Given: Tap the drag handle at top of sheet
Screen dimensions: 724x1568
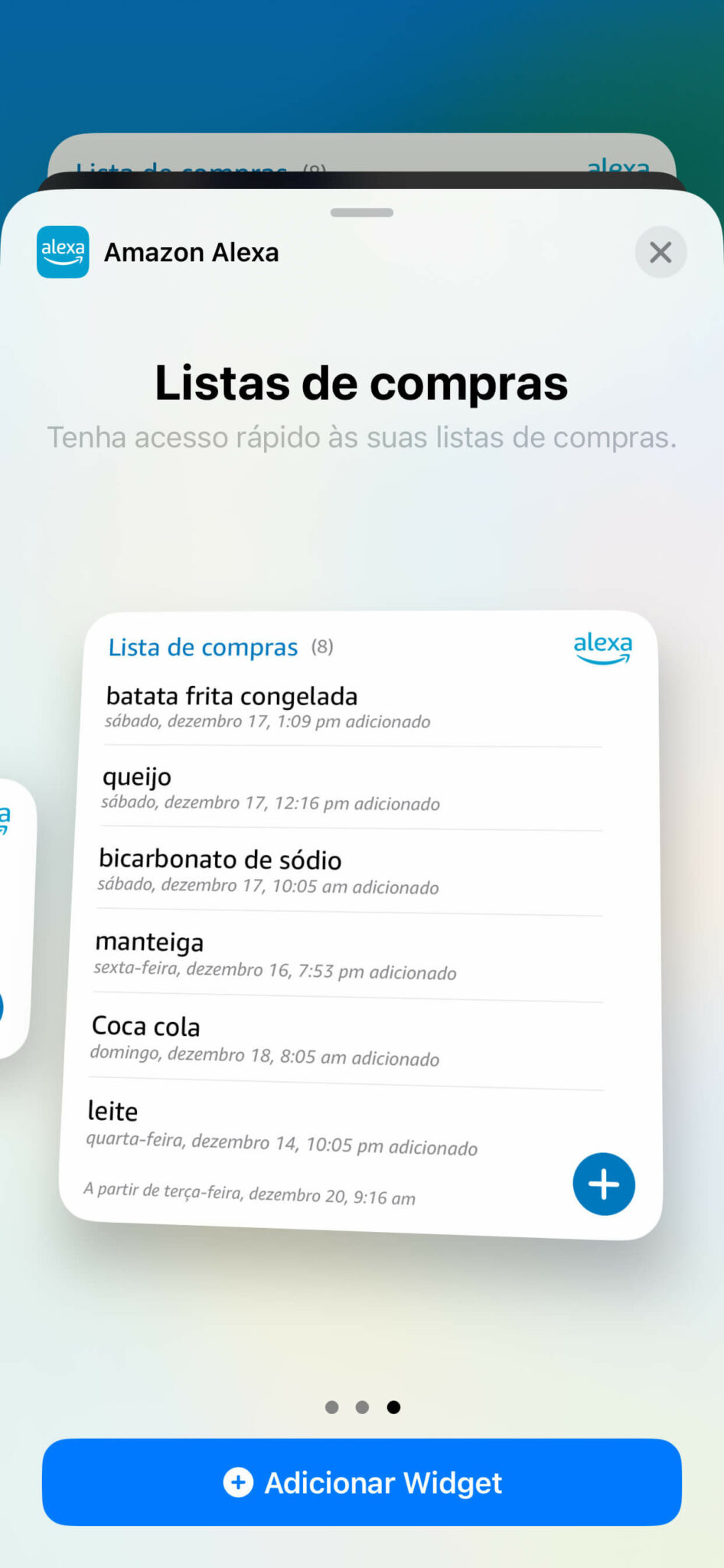Looking at the screenshot, I should 361,212.
